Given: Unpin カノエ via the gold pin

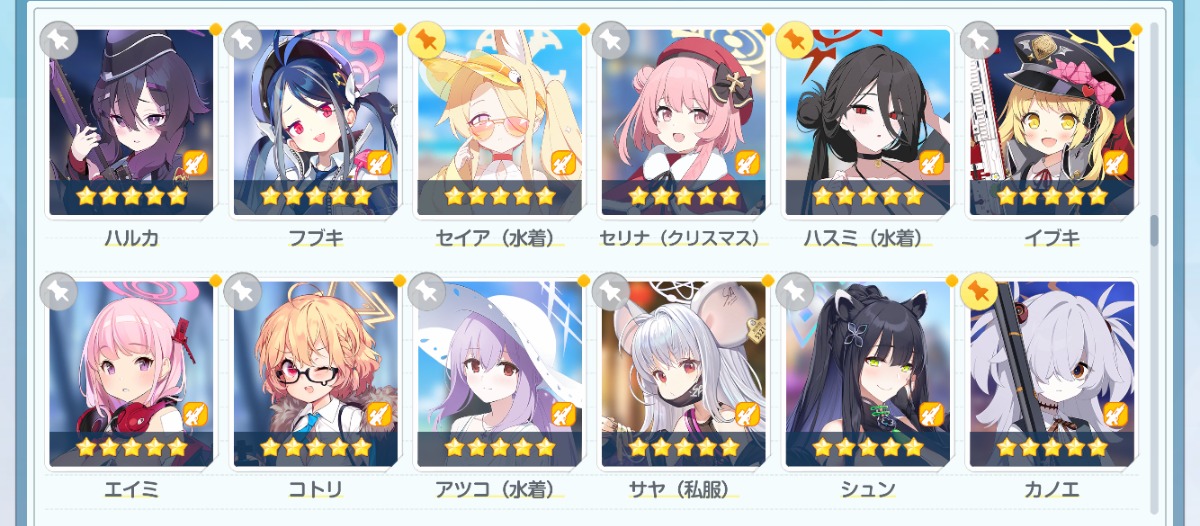Looking at the screenshot, I should pos(979,291).
